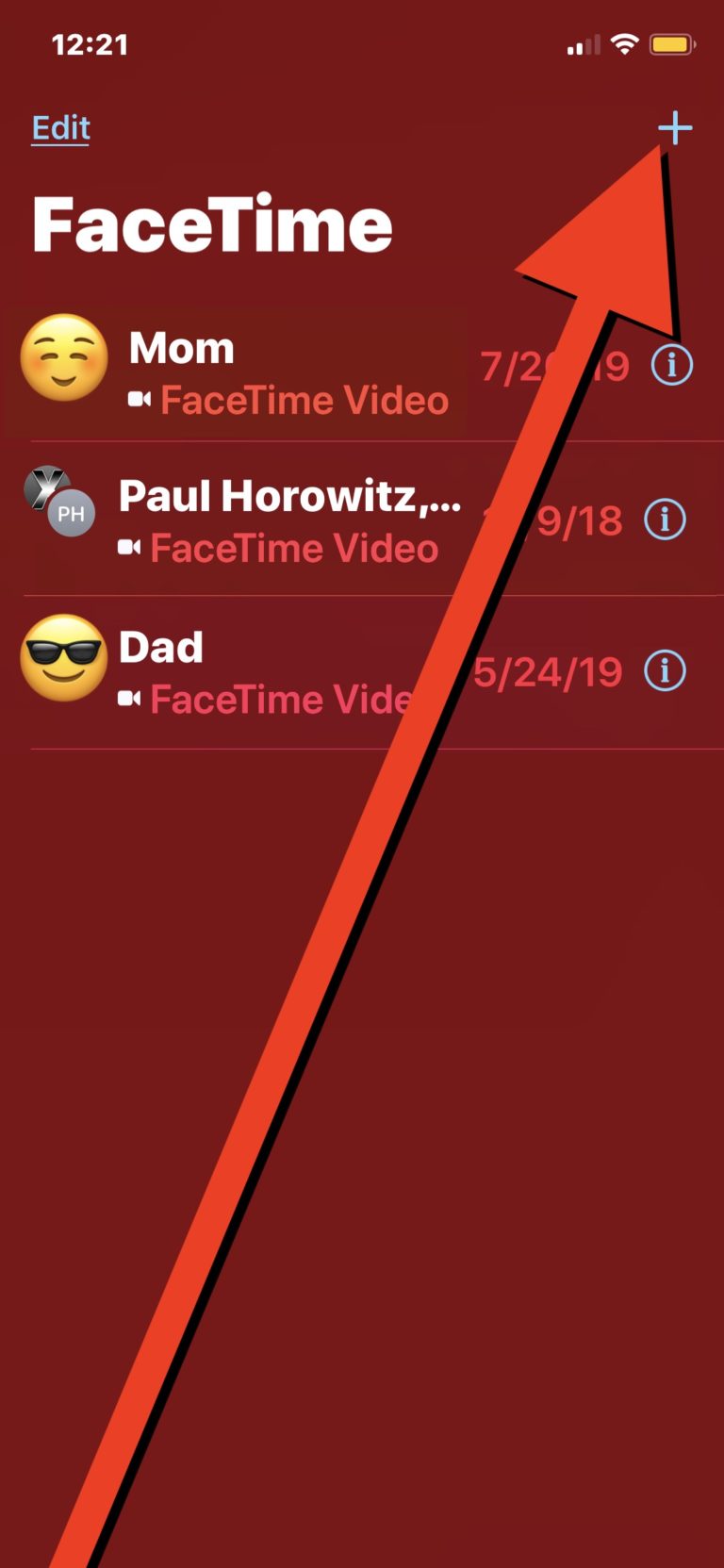Tap the plus icon to start new FaceTime
Image resolution: width=724 pixels, height=1568 pixels.
click(675, 128)
